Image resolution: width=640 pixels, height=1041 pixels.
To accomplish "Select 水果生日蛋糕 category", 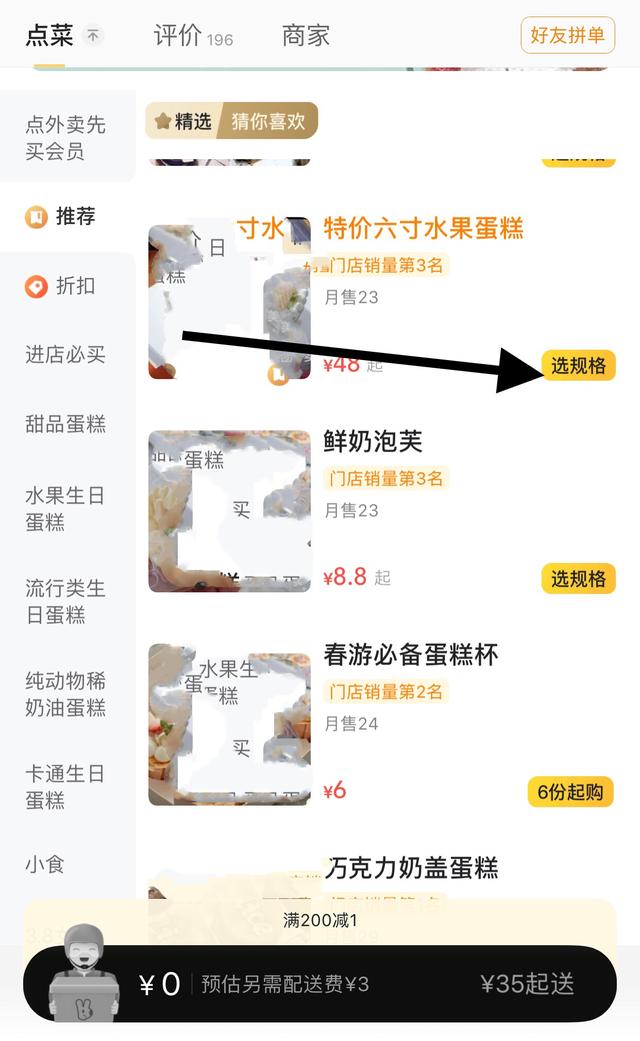I will point(66,508).
